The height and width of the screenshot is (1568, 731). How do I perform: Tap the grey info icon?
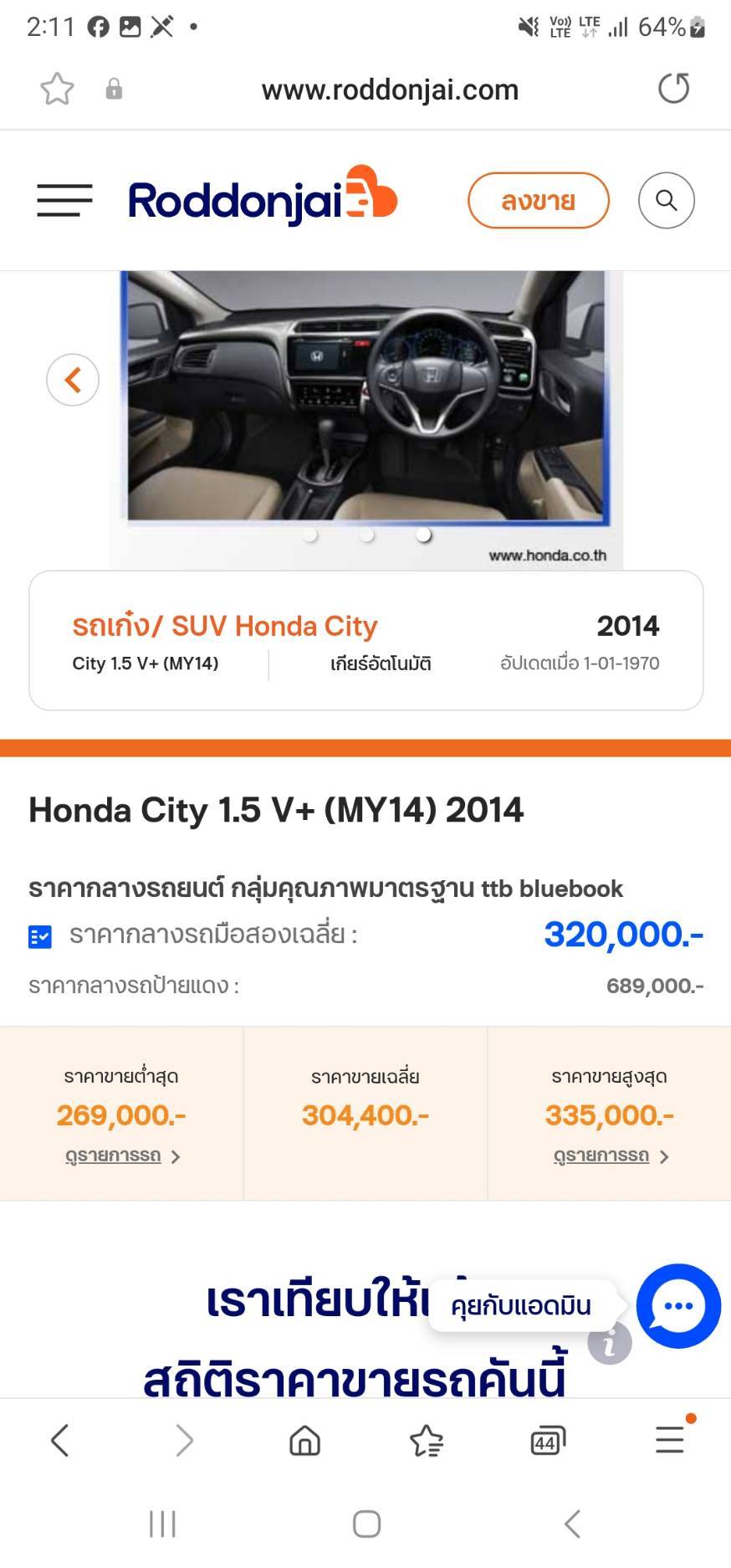tap(610, 1343)
